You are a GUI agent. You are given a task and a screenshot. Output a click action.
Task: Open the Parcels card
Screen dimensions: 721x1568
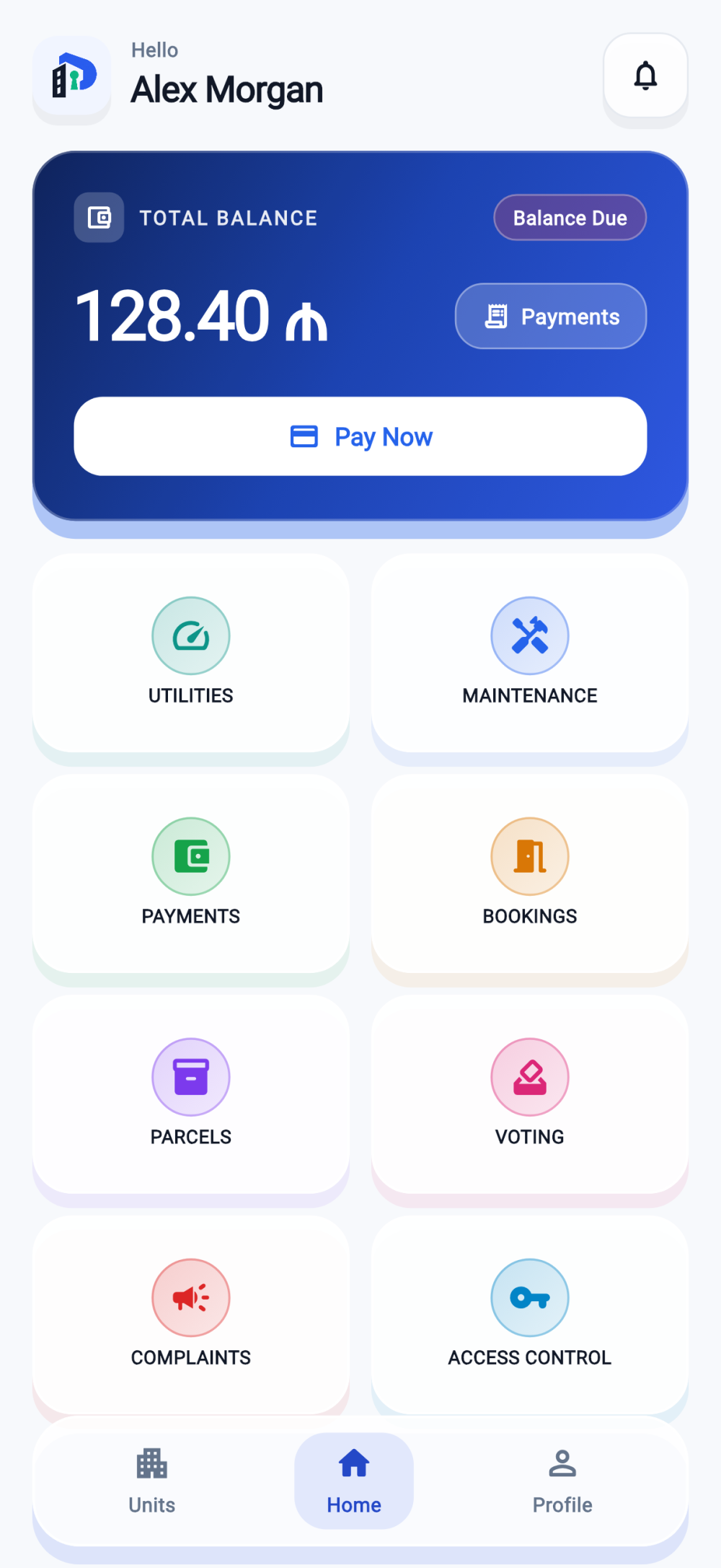[x=191, y=1095]
